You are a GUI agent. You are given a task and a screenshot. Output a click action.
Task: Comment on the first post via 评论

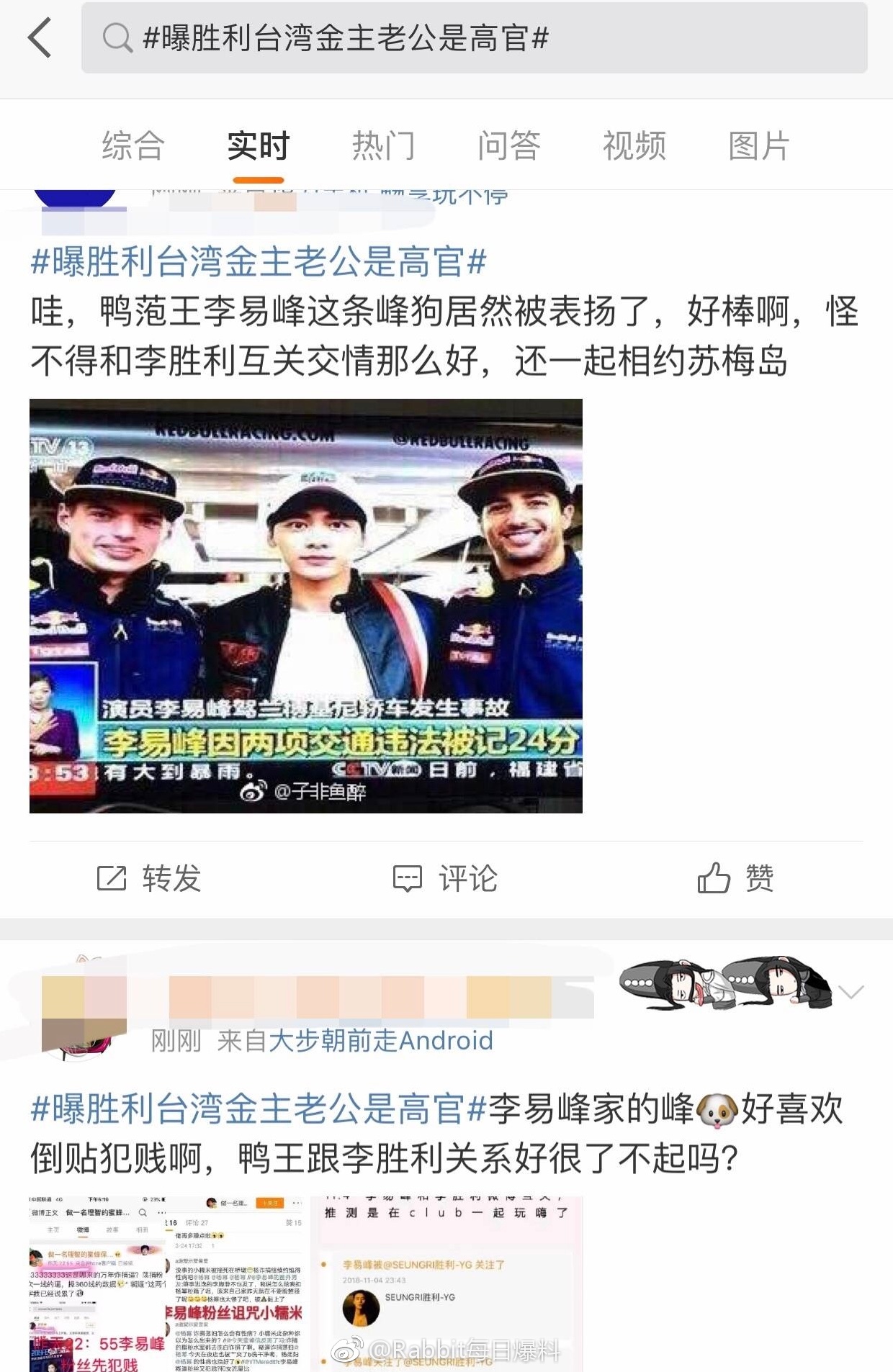445,878
